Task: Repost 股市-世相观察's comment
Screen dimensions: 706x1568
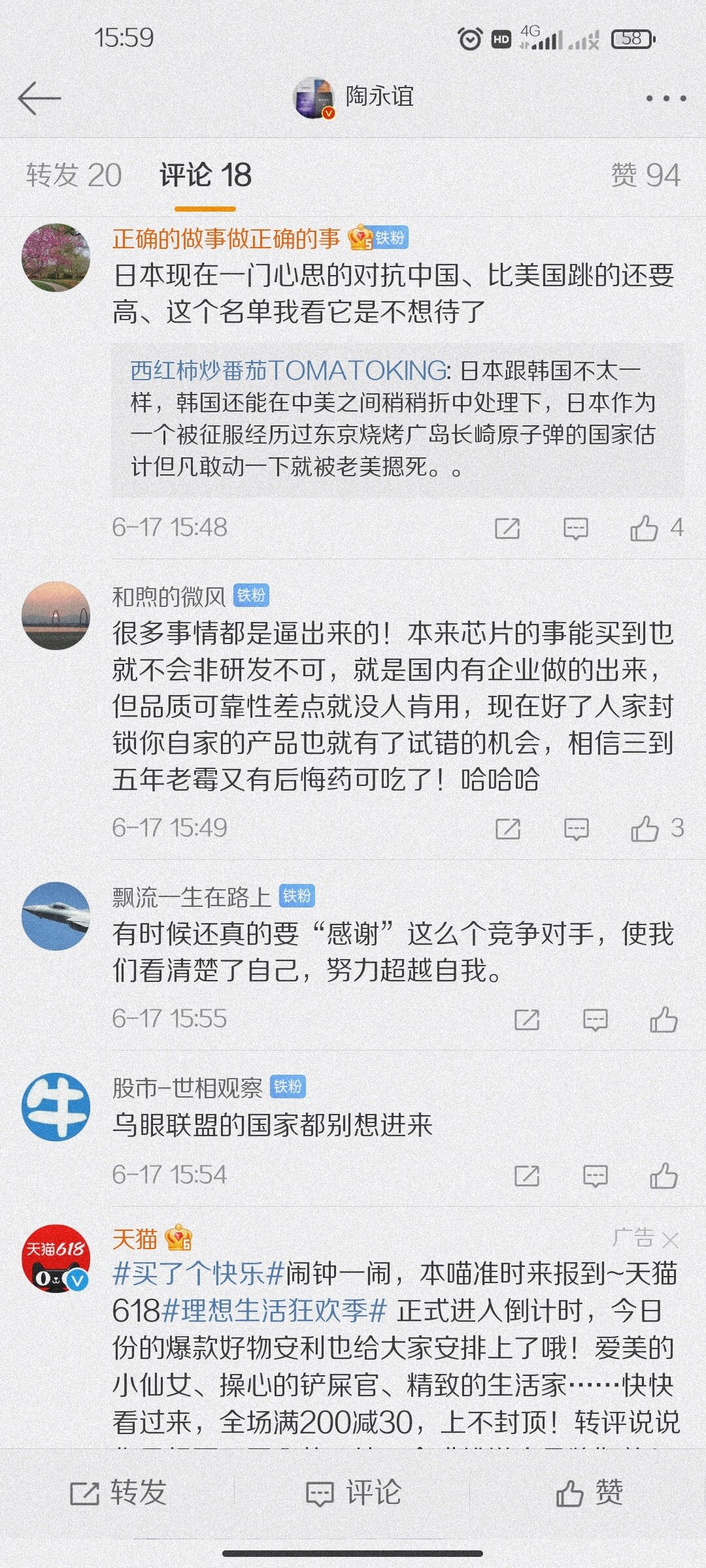Action: click(x=527, y=1176)
